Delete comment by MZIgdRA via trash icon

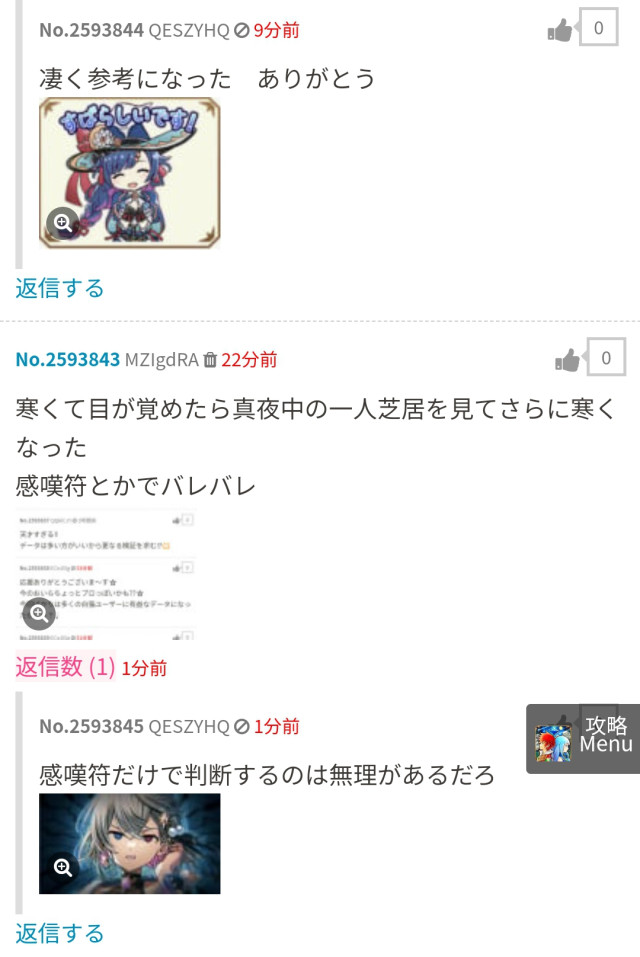210,360
